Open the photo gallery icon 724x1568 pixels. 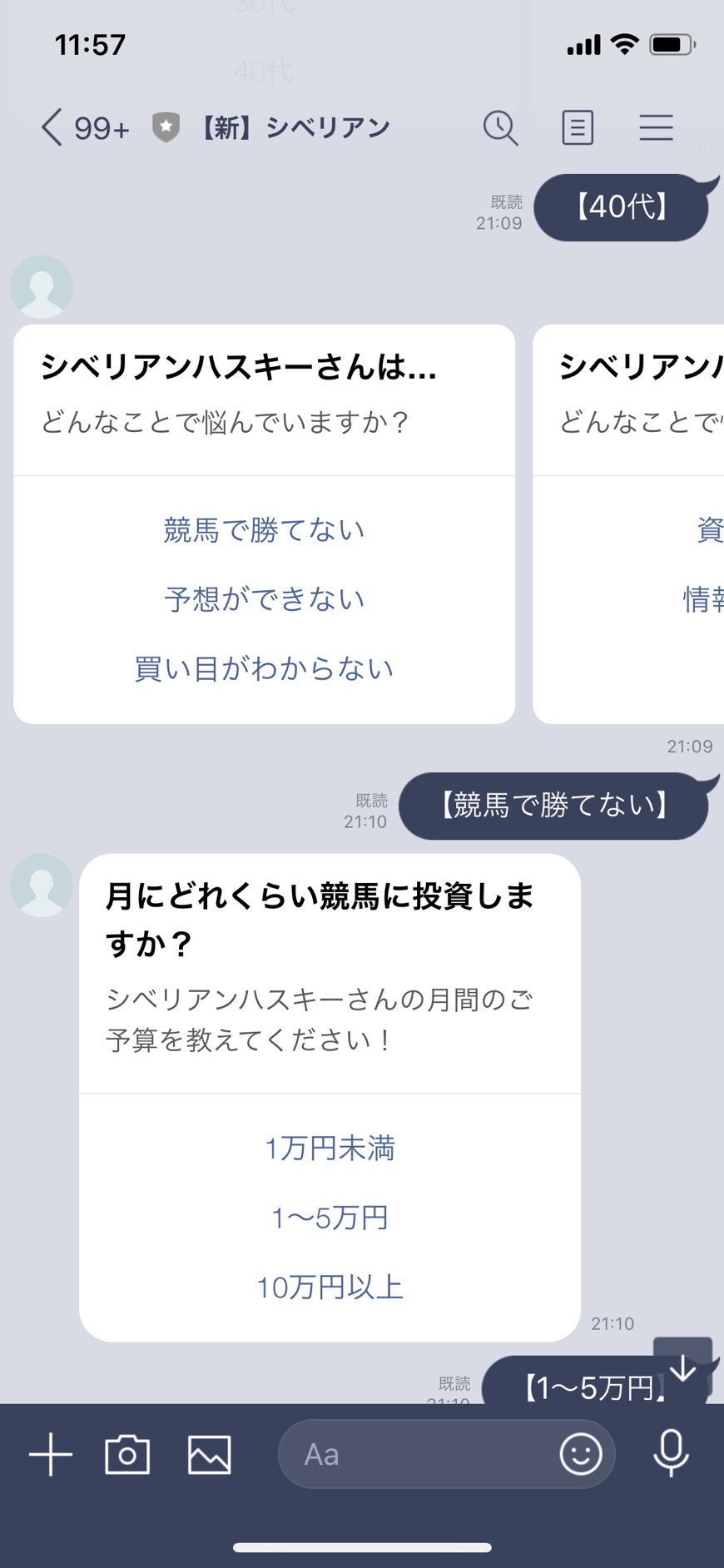(209, 1455)
